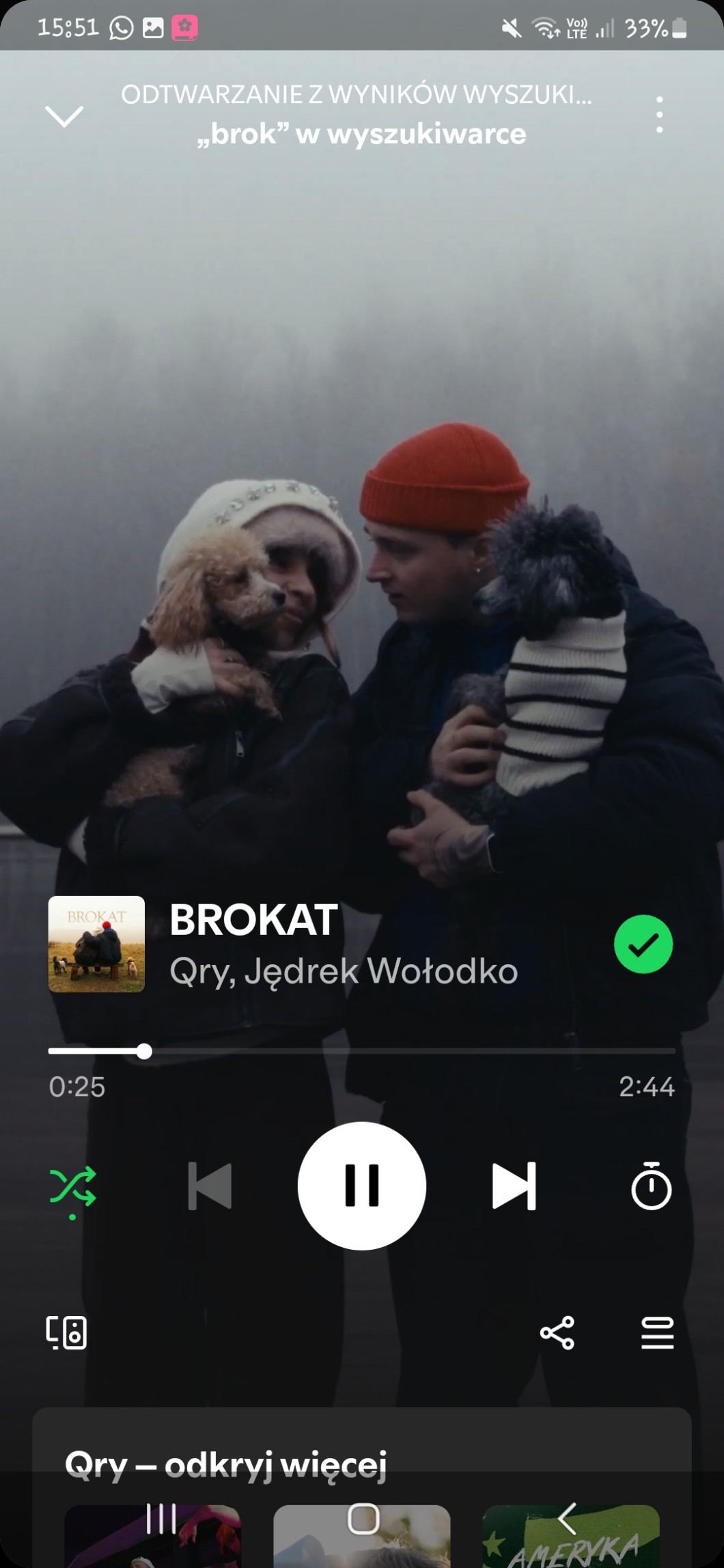Image resolution: width=724 pixels, height=1568 pixels.
Task: Go back to the previous track
Action: [x=210, y=1186]
